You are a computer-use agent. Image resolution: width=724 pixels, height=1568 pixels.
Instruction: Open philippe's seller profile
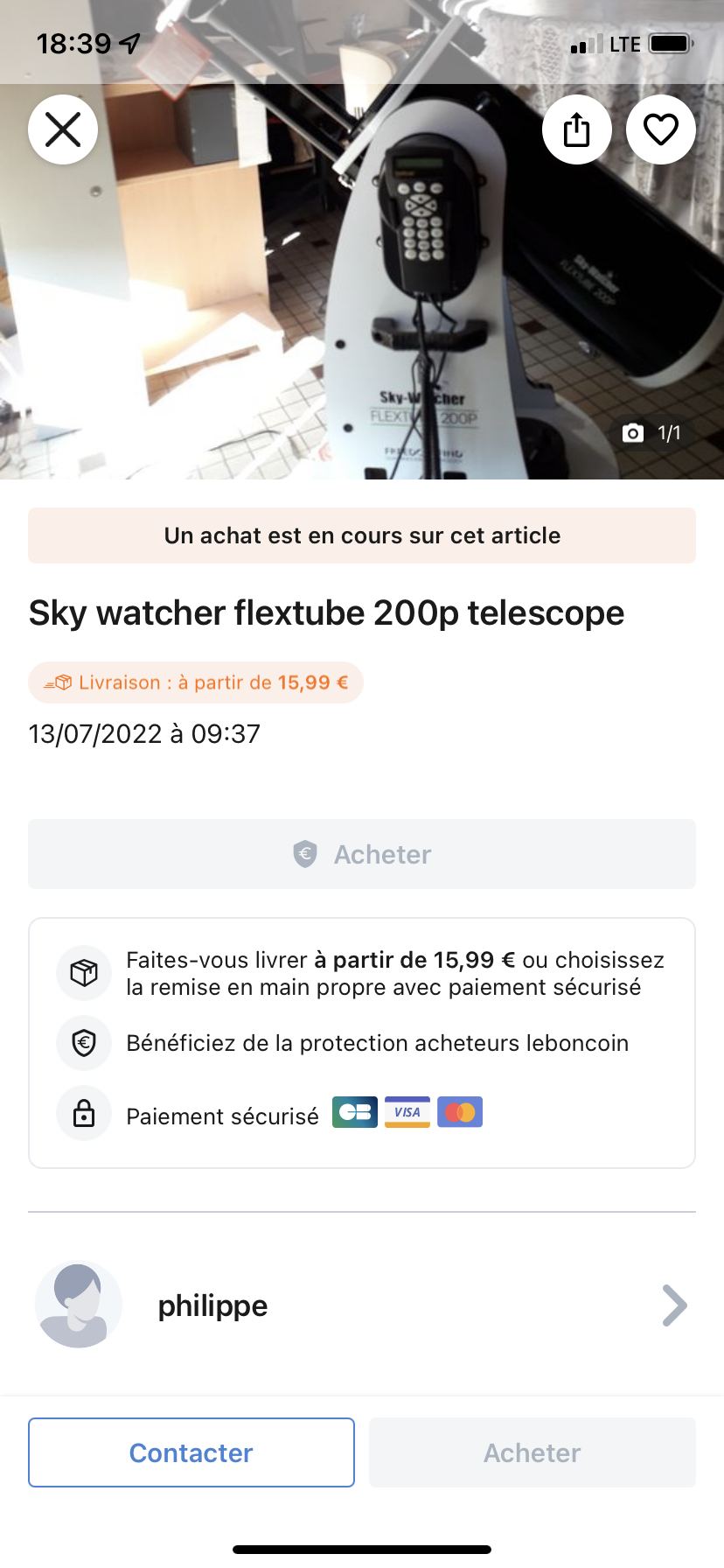click(x=362, y=1305)
